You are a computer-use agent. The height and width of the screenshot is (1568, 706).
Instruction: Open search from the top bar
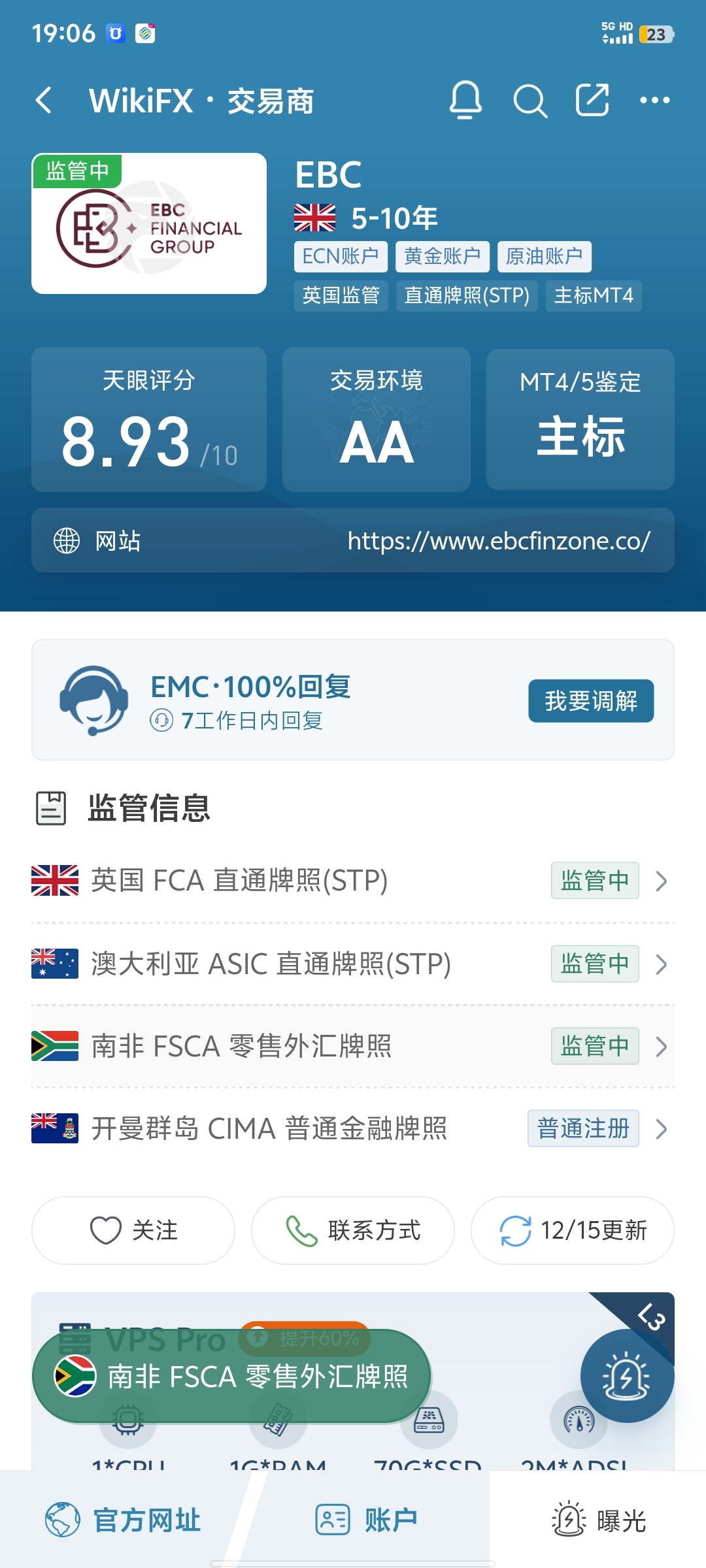(x=529, y=101)
